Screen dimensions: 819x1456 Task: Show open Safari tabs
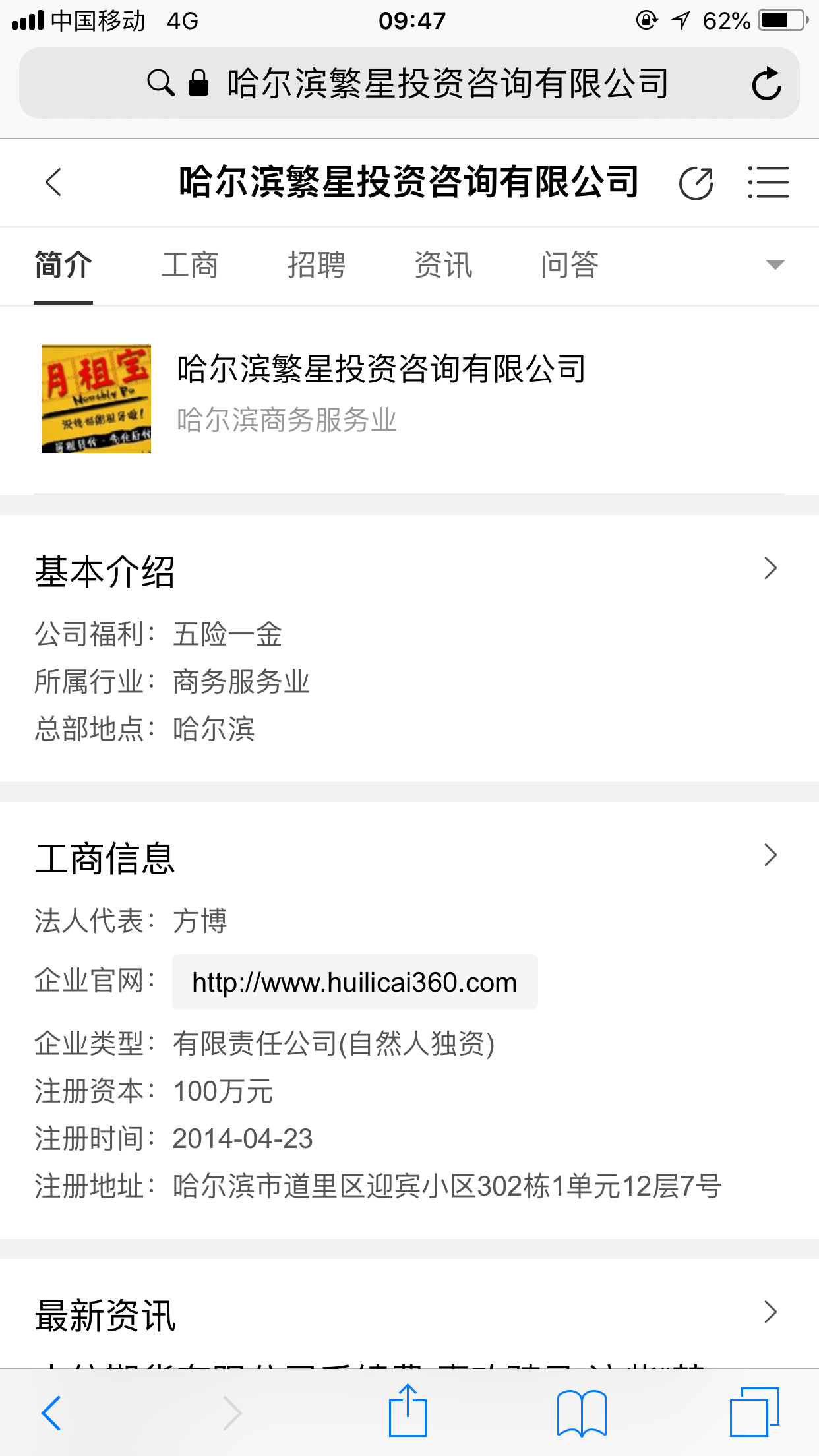(754, 1412)
